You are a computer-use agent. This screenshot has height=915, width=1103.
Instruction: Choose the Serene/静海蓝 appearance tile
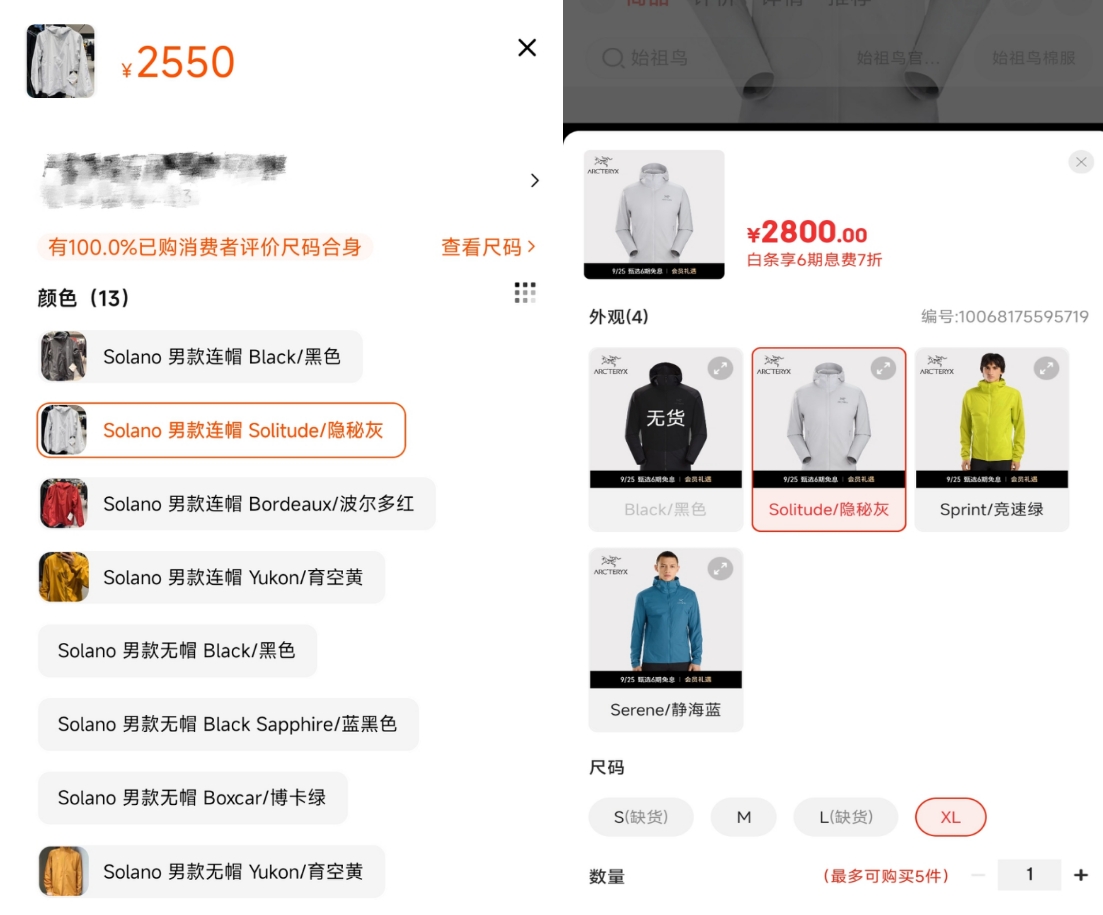click(665, 638)
